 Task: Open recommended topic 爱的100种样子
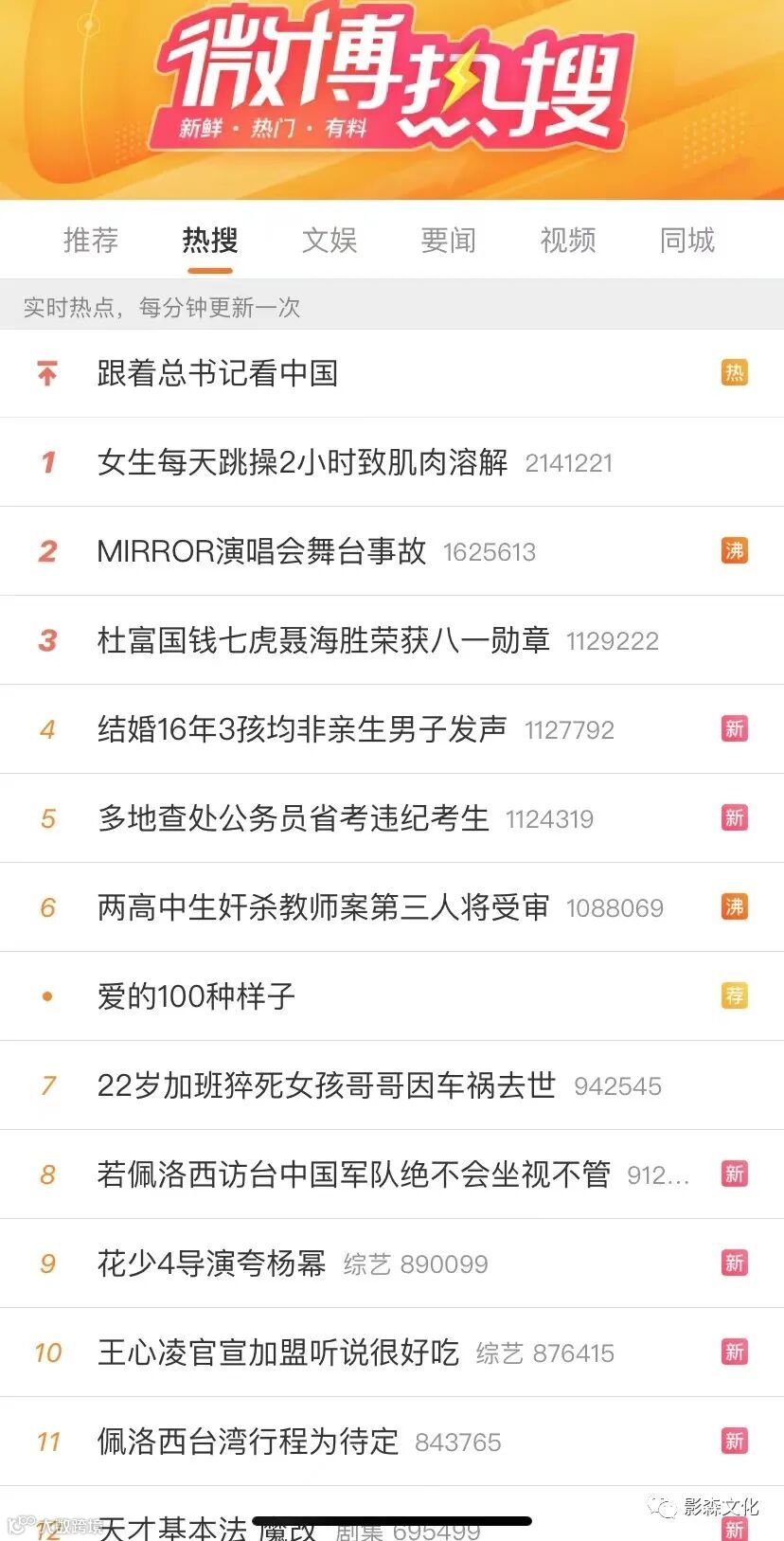[x=196, y=996]
